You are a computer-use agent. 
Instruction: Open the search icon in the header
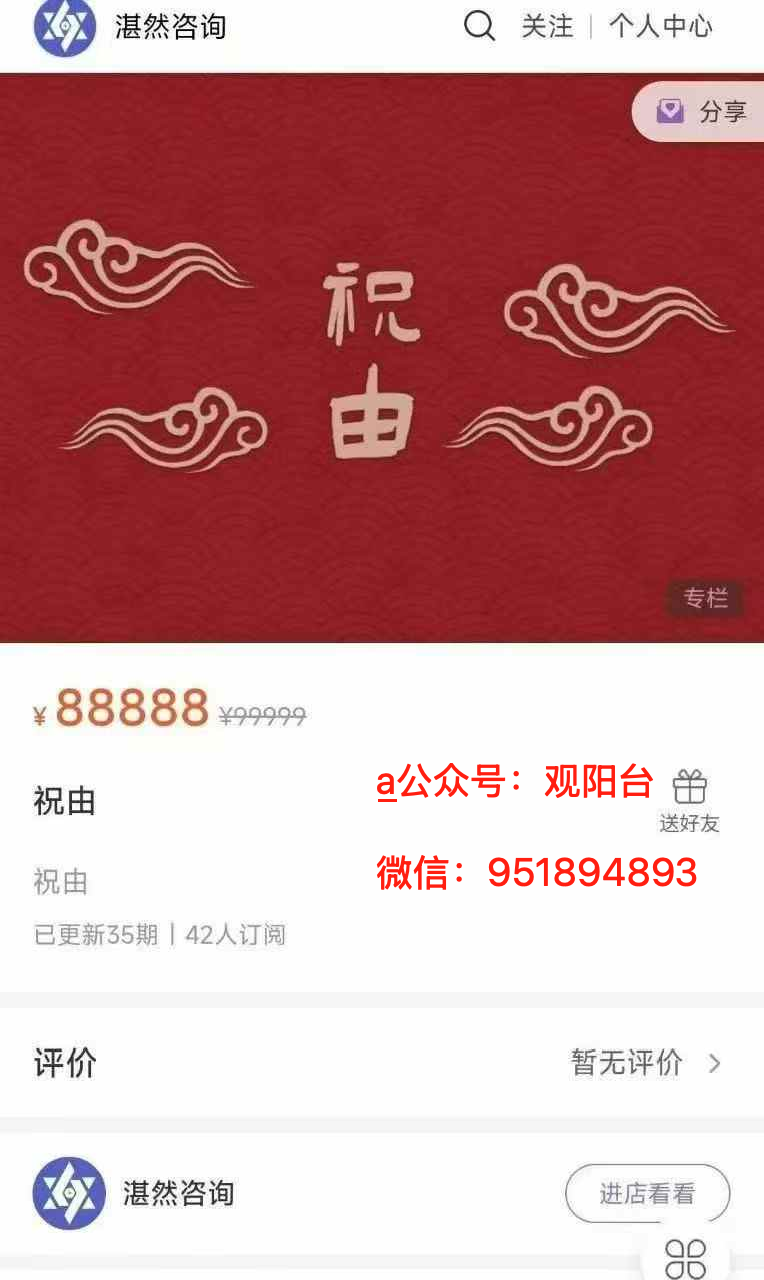coord(479,26)
